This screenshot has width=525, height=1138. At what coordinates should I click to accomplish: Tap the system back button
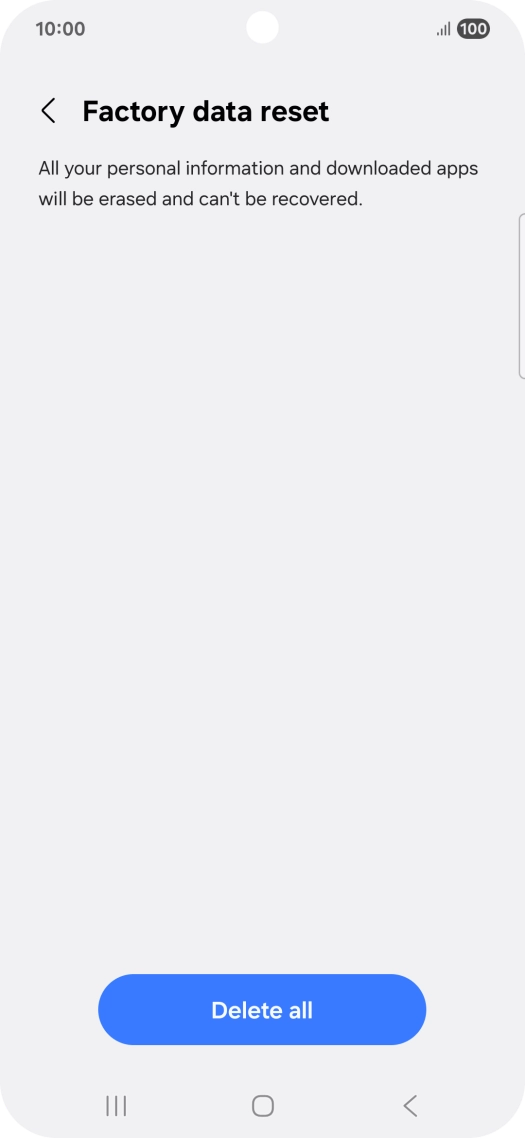click(x=410, y=1106)
